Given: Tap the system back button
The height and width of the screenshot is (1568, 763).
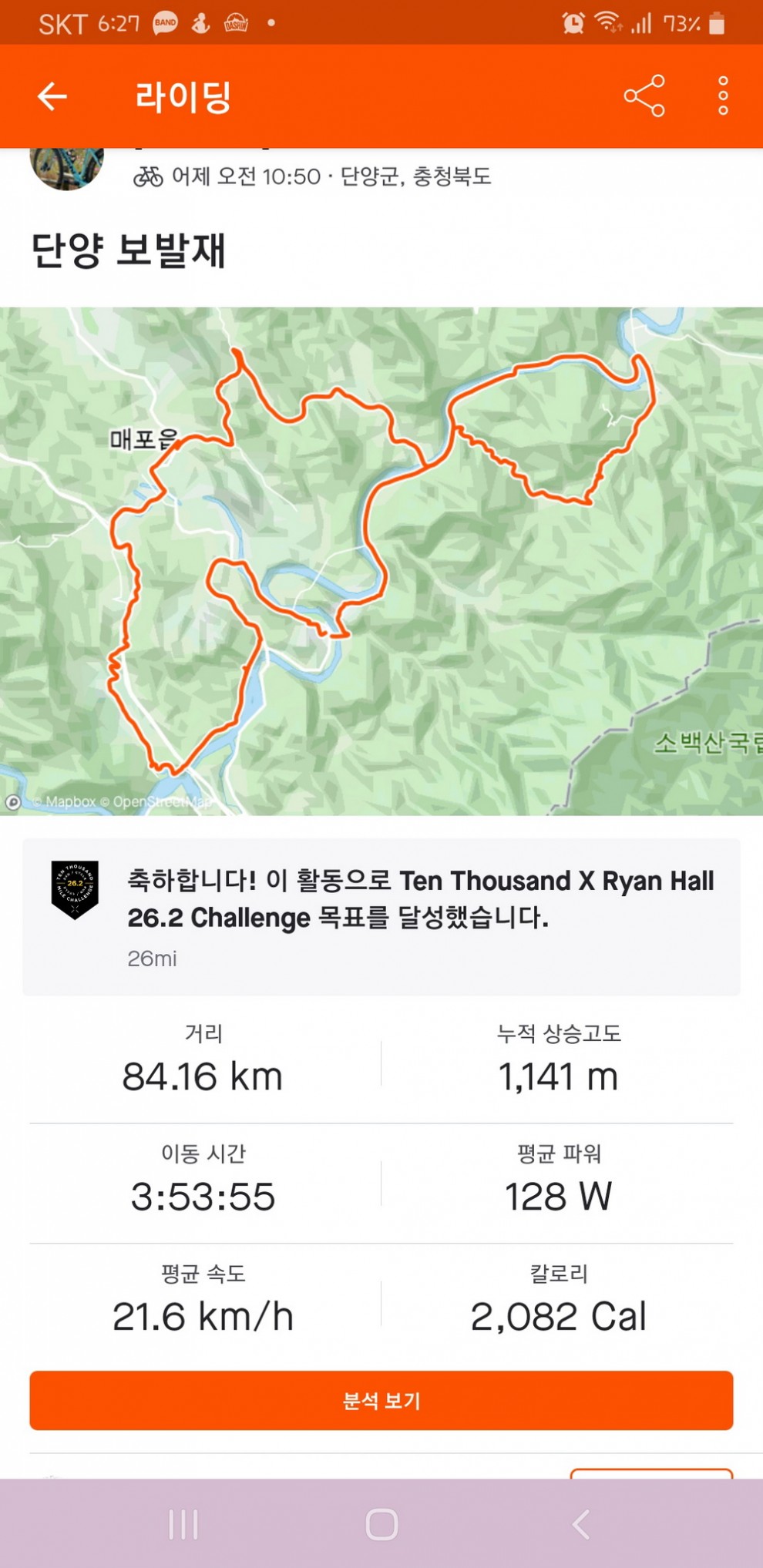Looking at the screenshot, I should click(x=581, y=1523).
